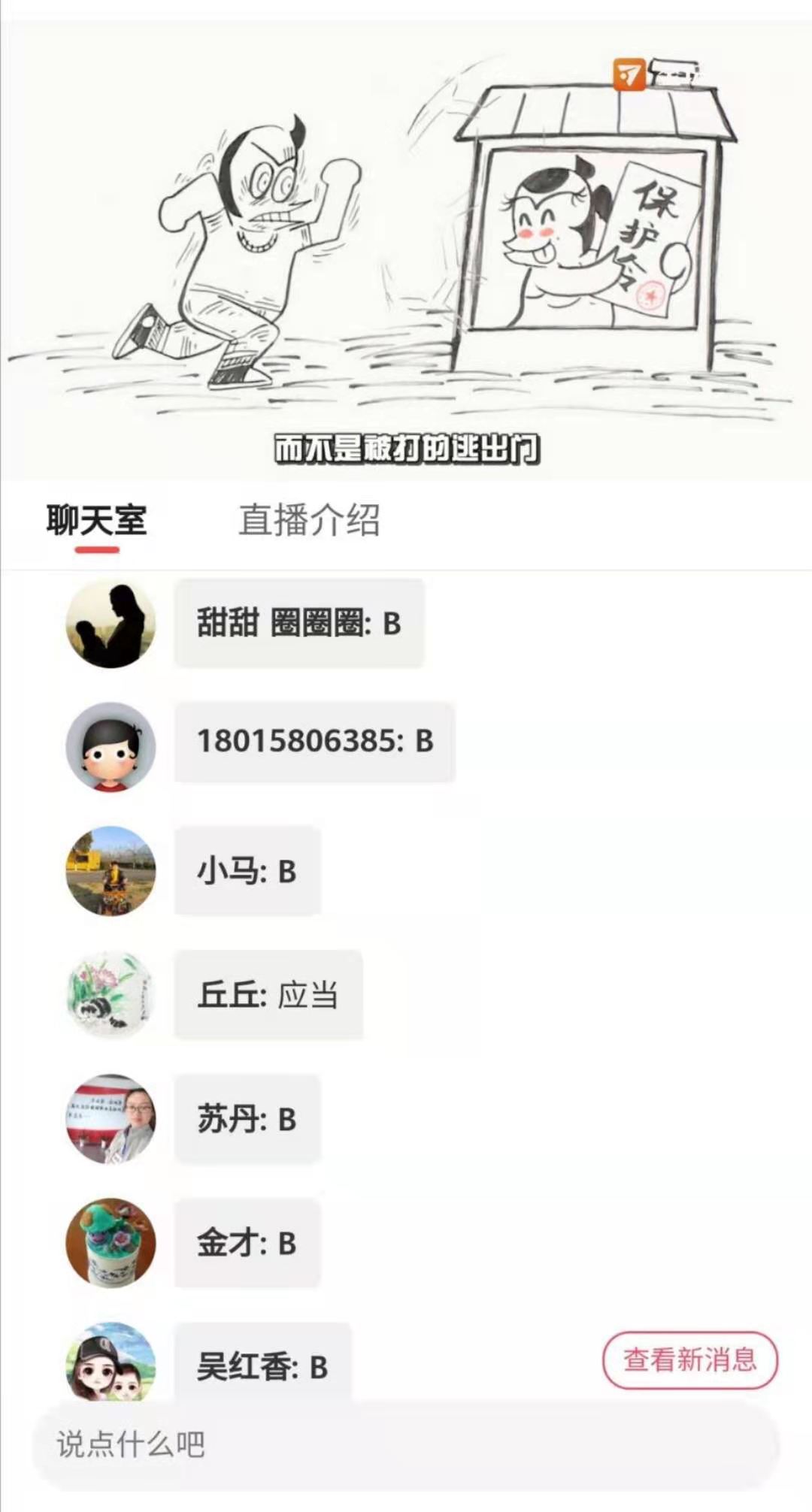Tap the 查看新消息 button
This screenshot has width=812, height=1512.
[689, 1359]
